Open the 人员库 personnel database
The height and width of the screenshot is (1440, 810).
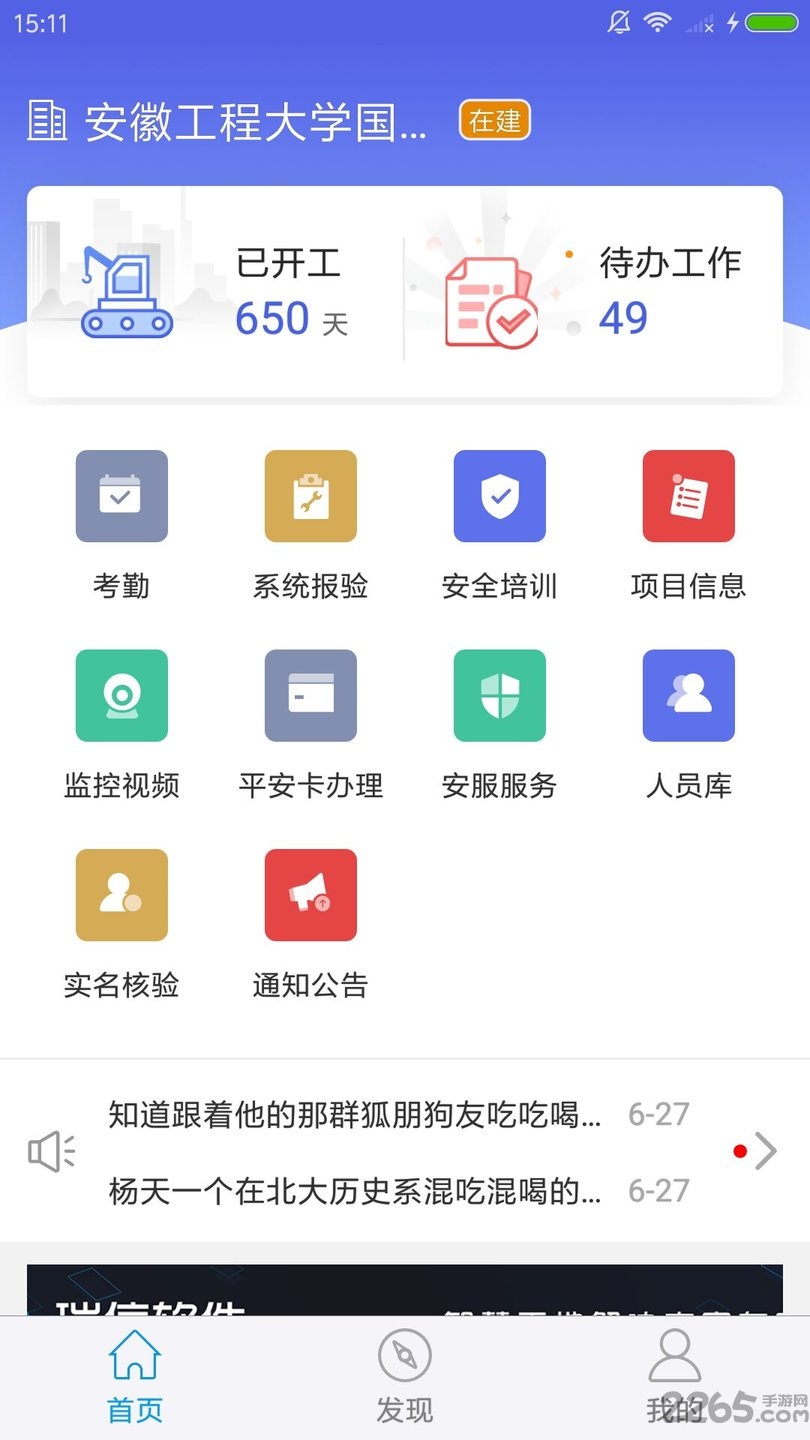point(688,720)
